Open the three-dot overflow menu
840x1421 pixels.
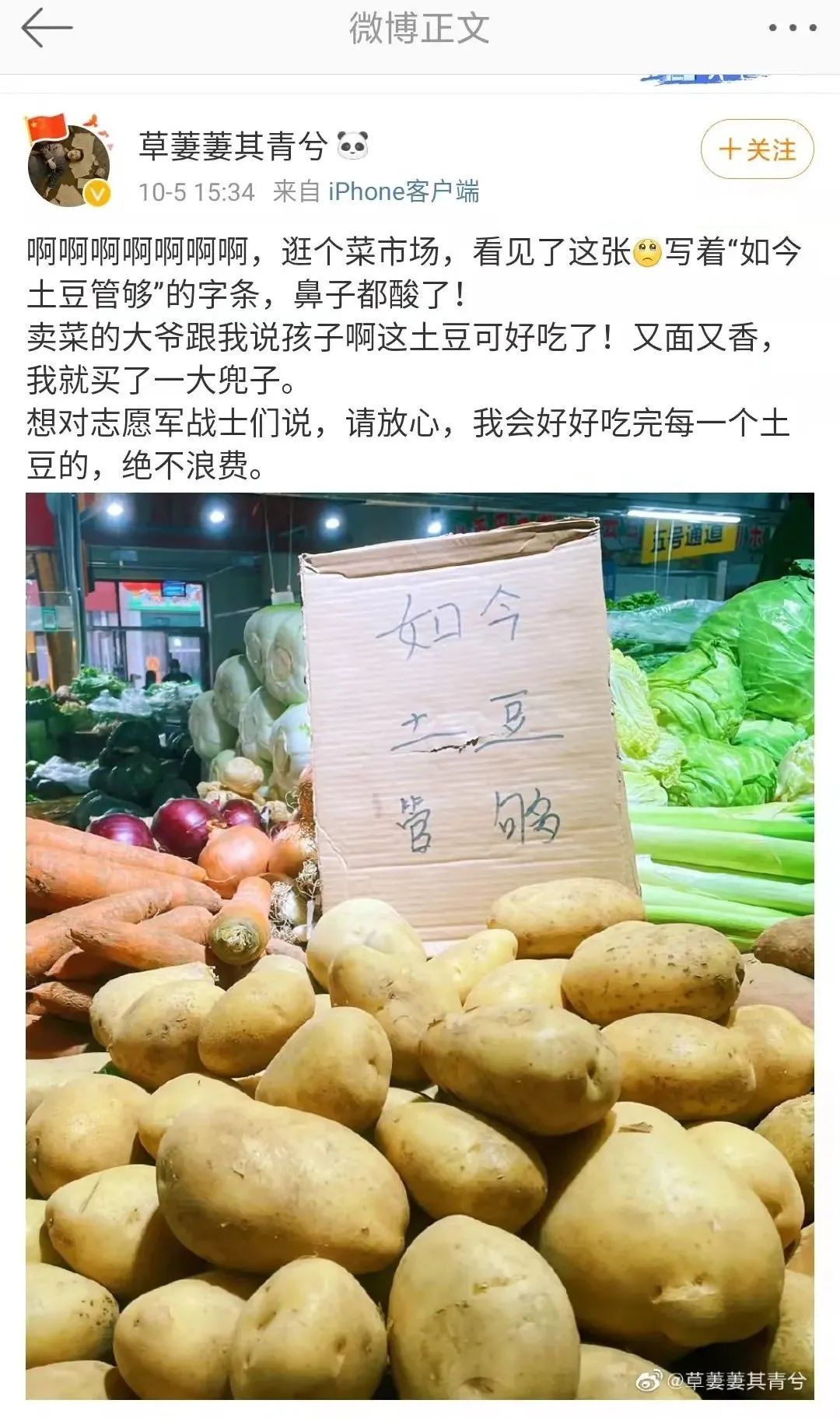pyautogui.click(x=792, y=29)
